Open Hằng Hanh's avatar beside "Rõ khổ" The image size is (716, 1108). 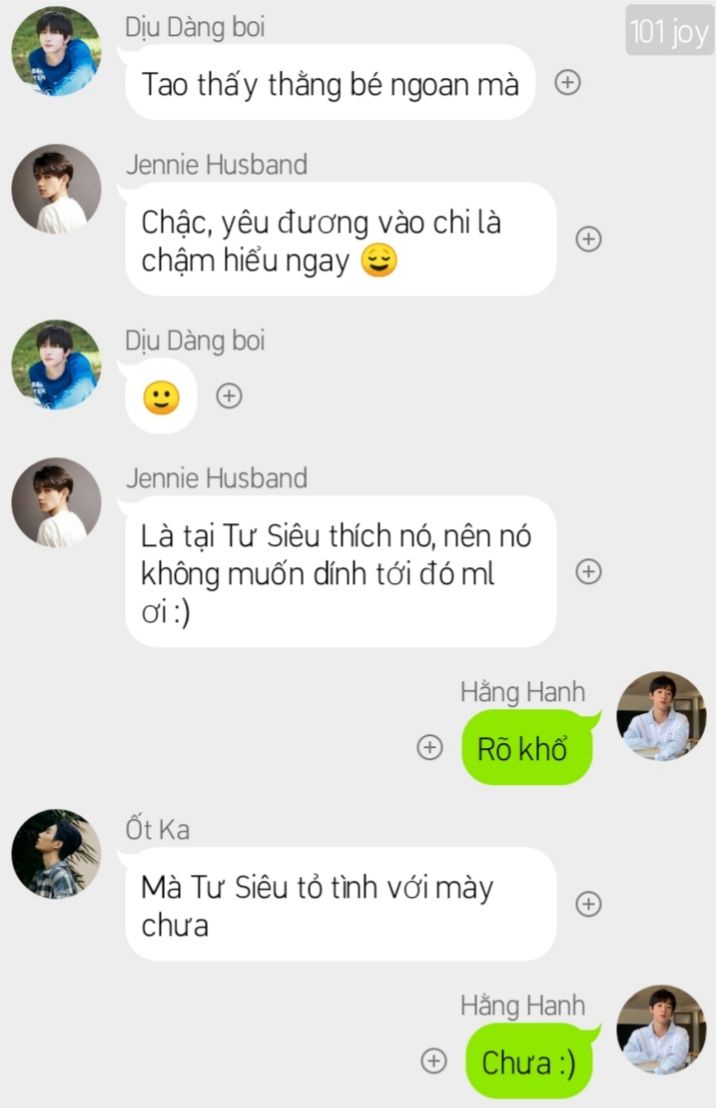660,716
